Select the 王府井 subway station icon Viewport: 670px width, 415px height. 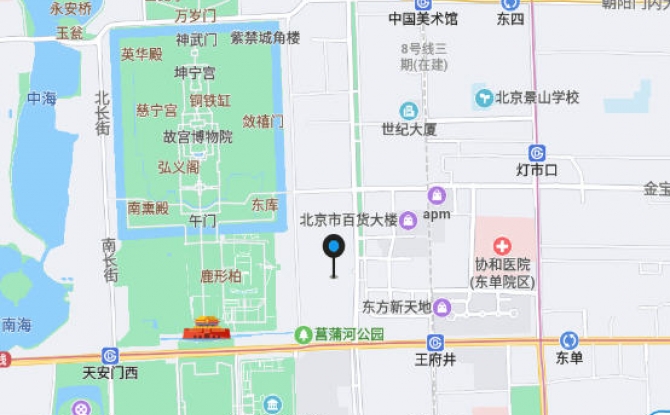click(x=435, y=343)
